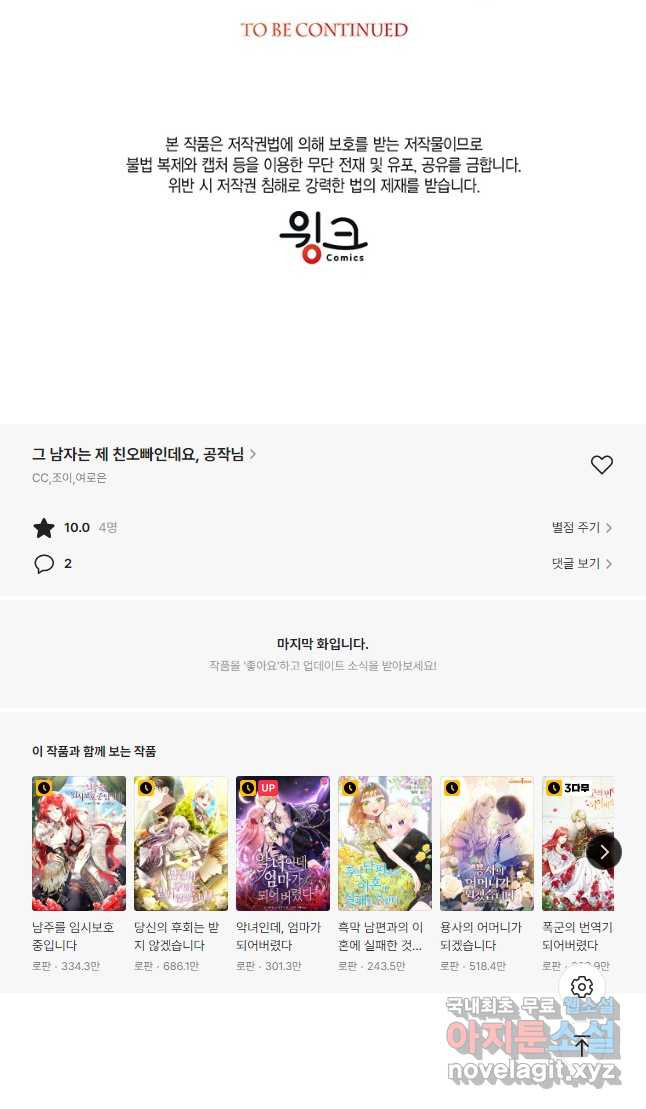The height and width of the screenshot is (1109, 646).
Task: Open the comic title page link
Action: [x=144, y=454]
